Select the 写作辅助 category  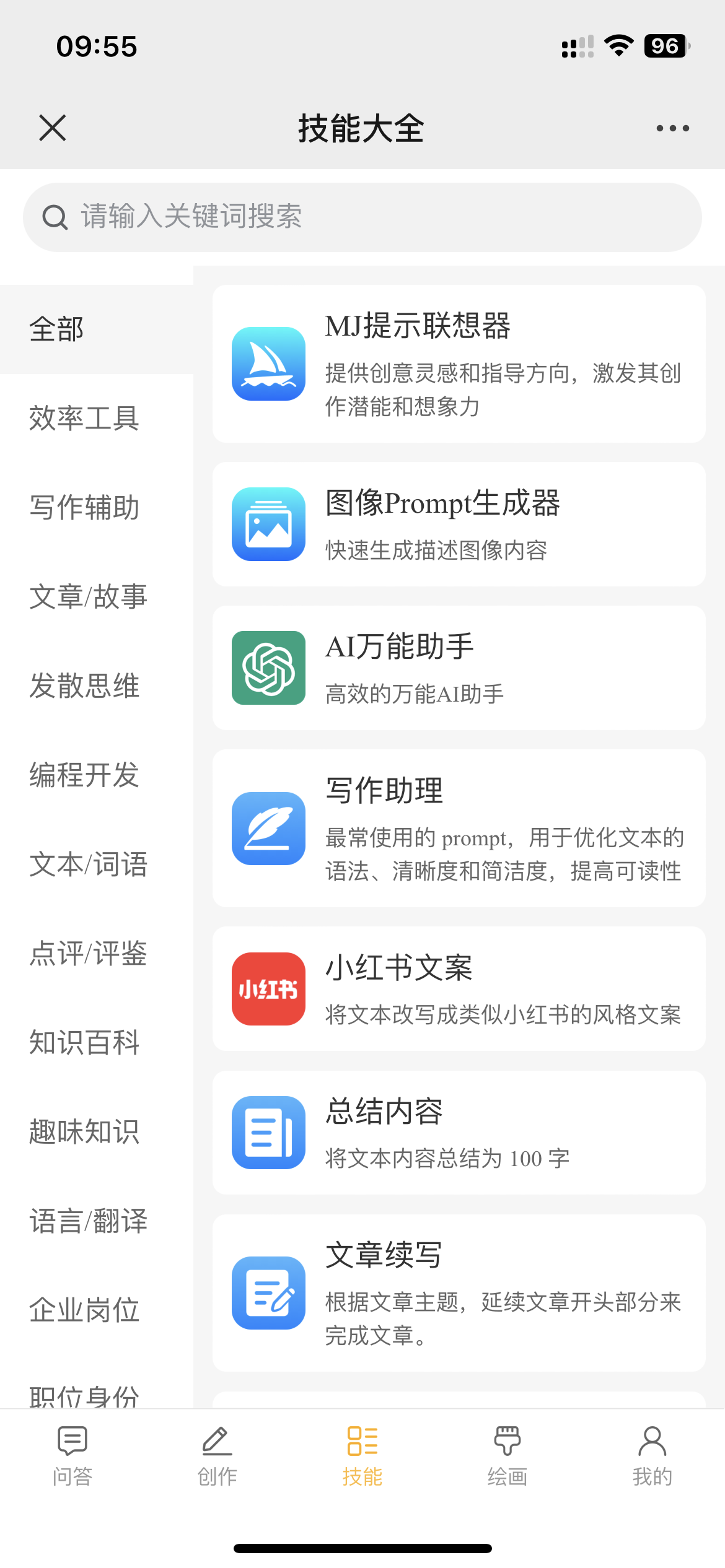pyautogui.click(x=85, y=508)
